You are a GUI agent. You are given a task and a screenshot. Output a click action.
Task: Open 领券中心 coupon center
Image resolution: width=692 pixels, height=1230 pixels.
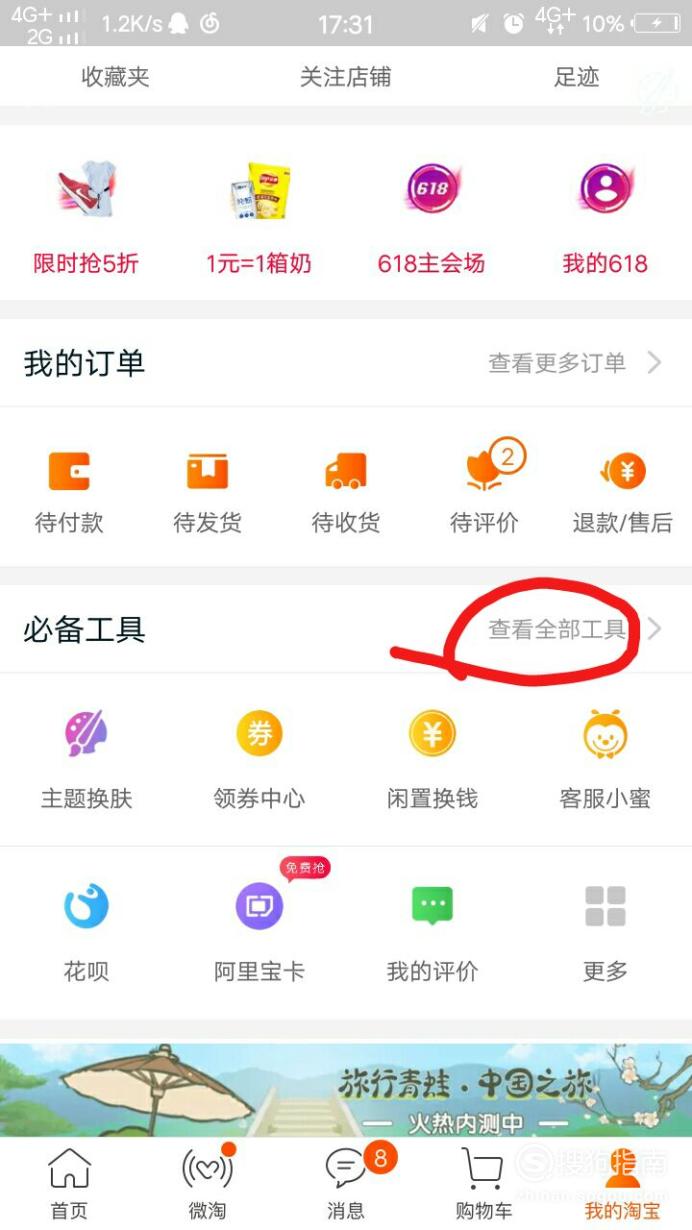pyautogui.click(x=259, y=760)
